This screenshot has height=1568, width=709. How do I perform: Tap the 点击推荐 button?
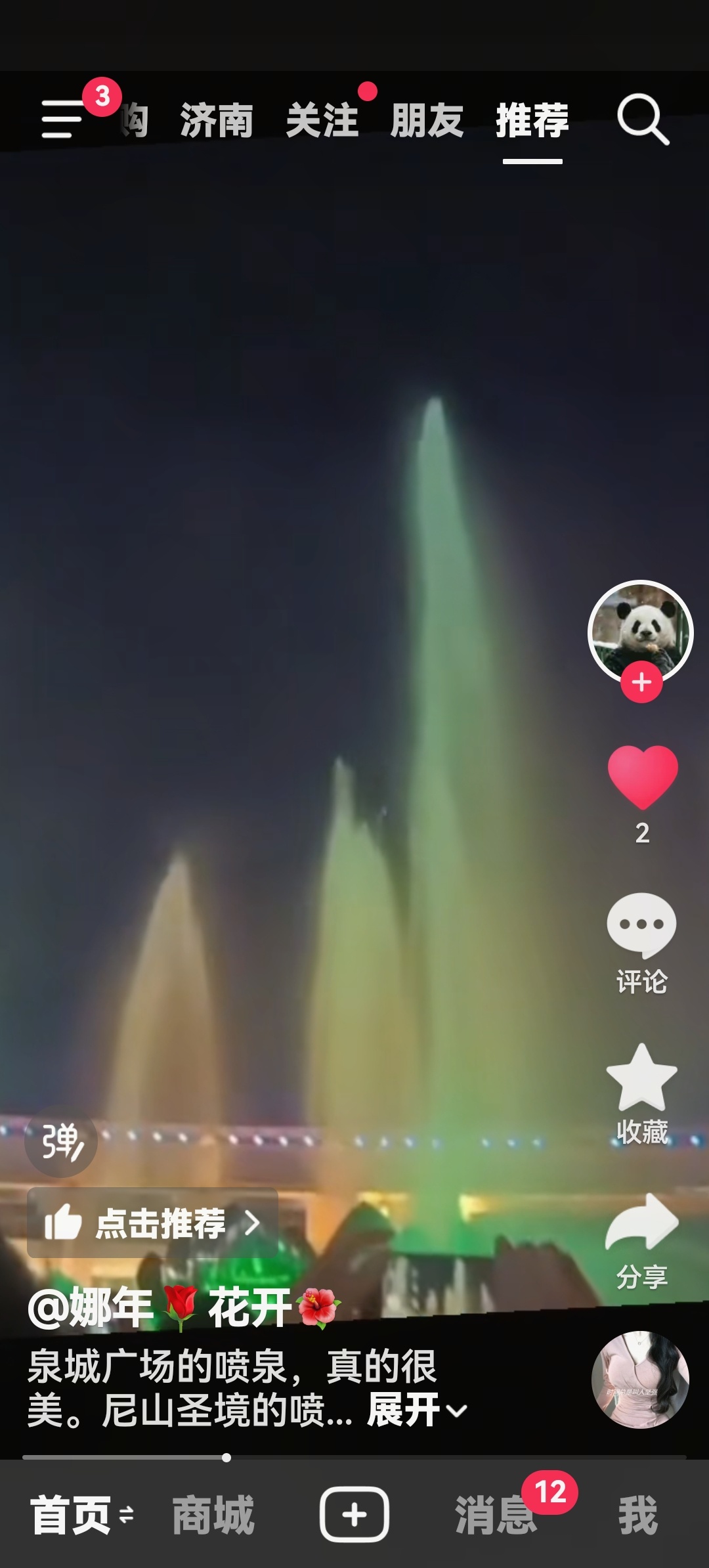(152, 1223)
